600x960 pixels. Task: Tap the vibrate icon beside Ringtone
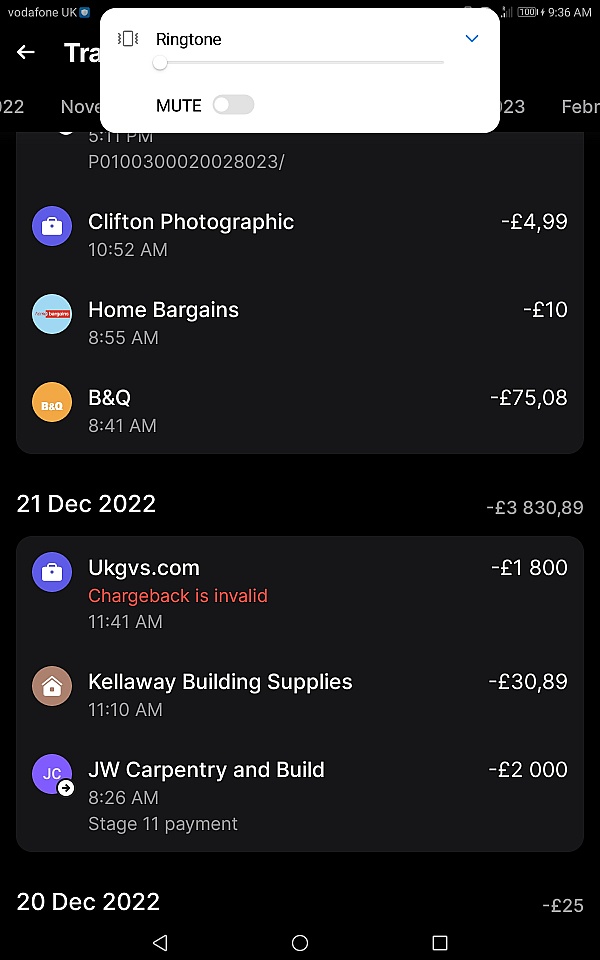coord(128,39)
